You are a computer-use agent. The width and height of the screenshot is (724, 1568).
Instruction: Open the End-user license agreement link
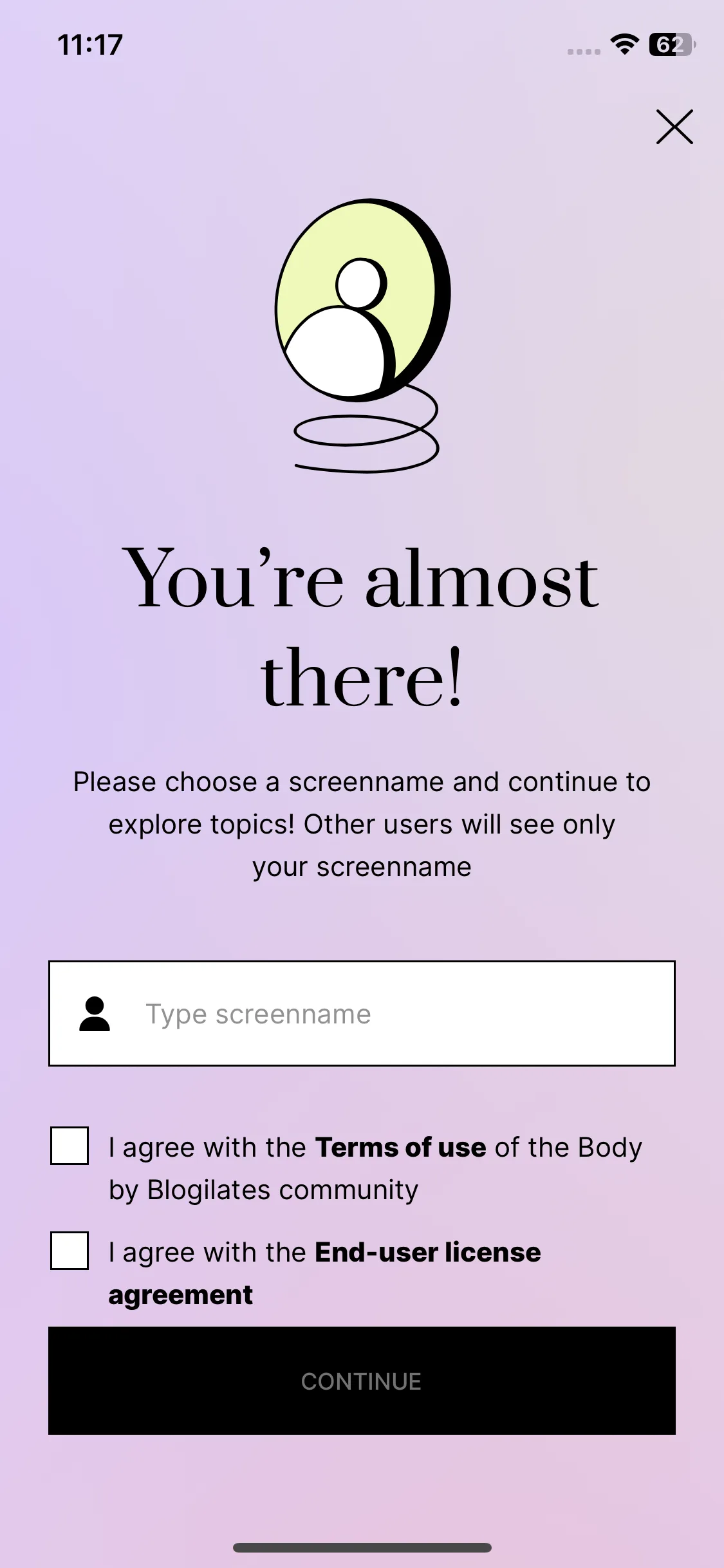pyautogui.click(x=324, y=1273)
